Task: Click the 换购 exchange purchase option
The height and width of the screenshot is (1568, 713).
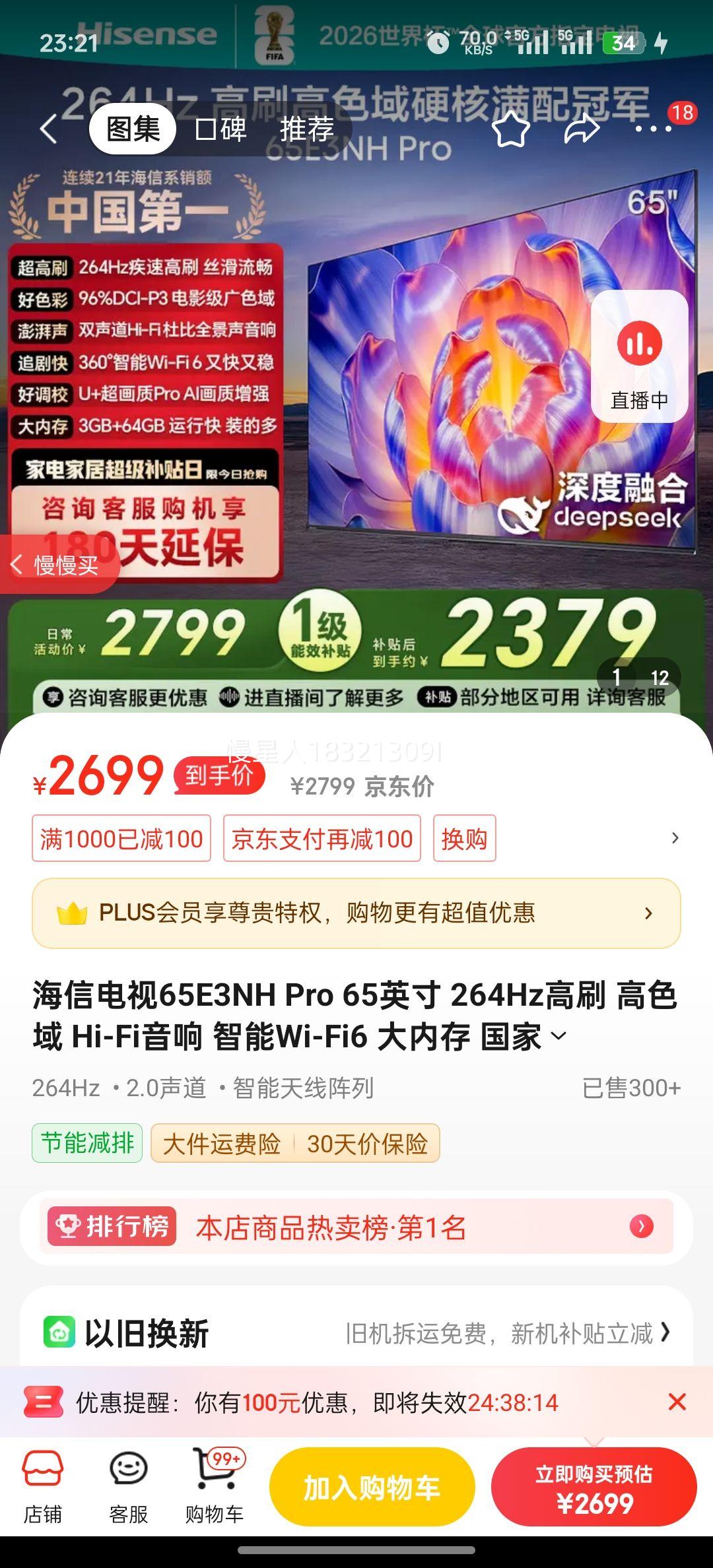Action: pyautogui.click(x=464, y=837)
